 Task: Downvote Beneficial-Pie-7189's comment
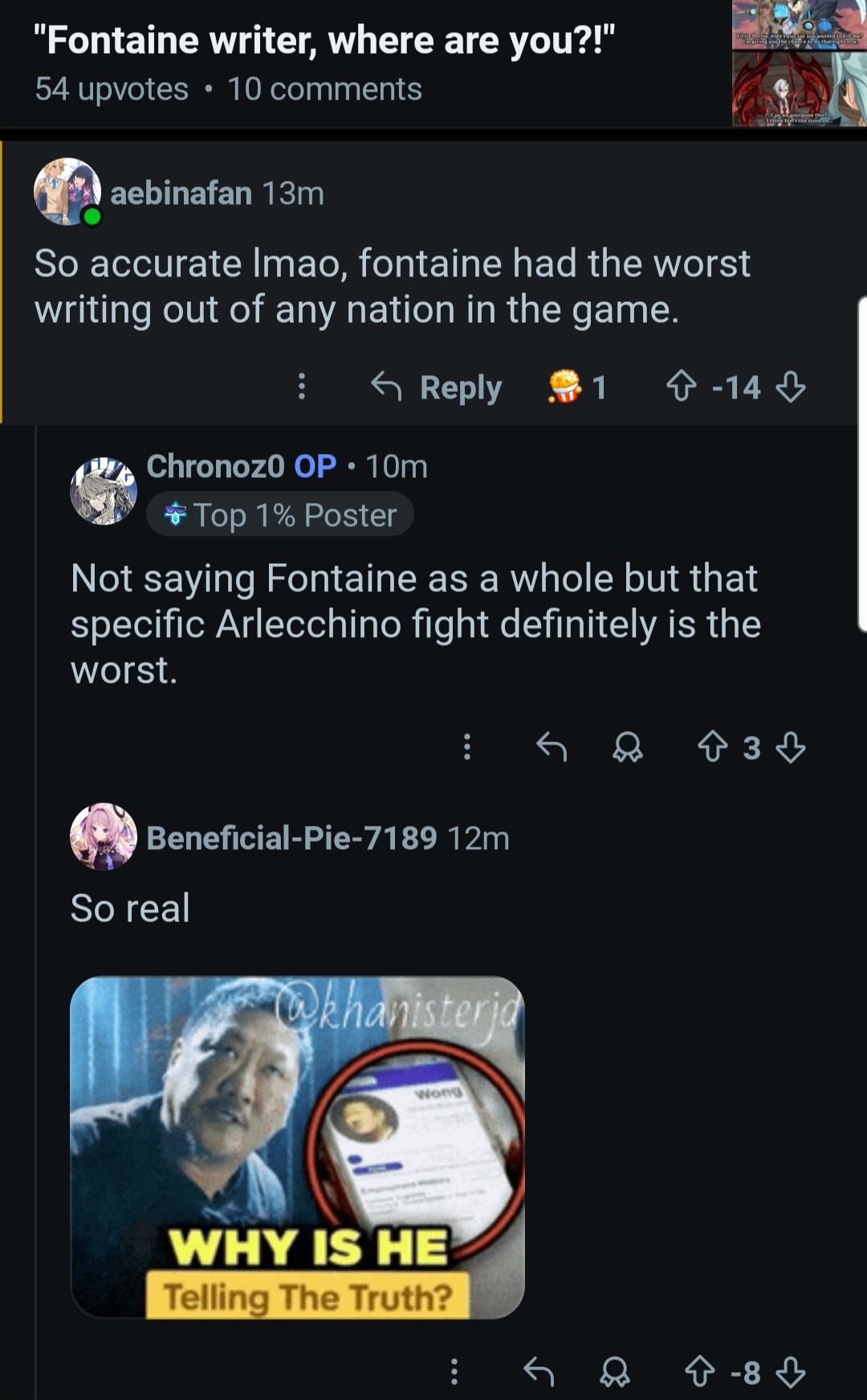click(791, 1371)
